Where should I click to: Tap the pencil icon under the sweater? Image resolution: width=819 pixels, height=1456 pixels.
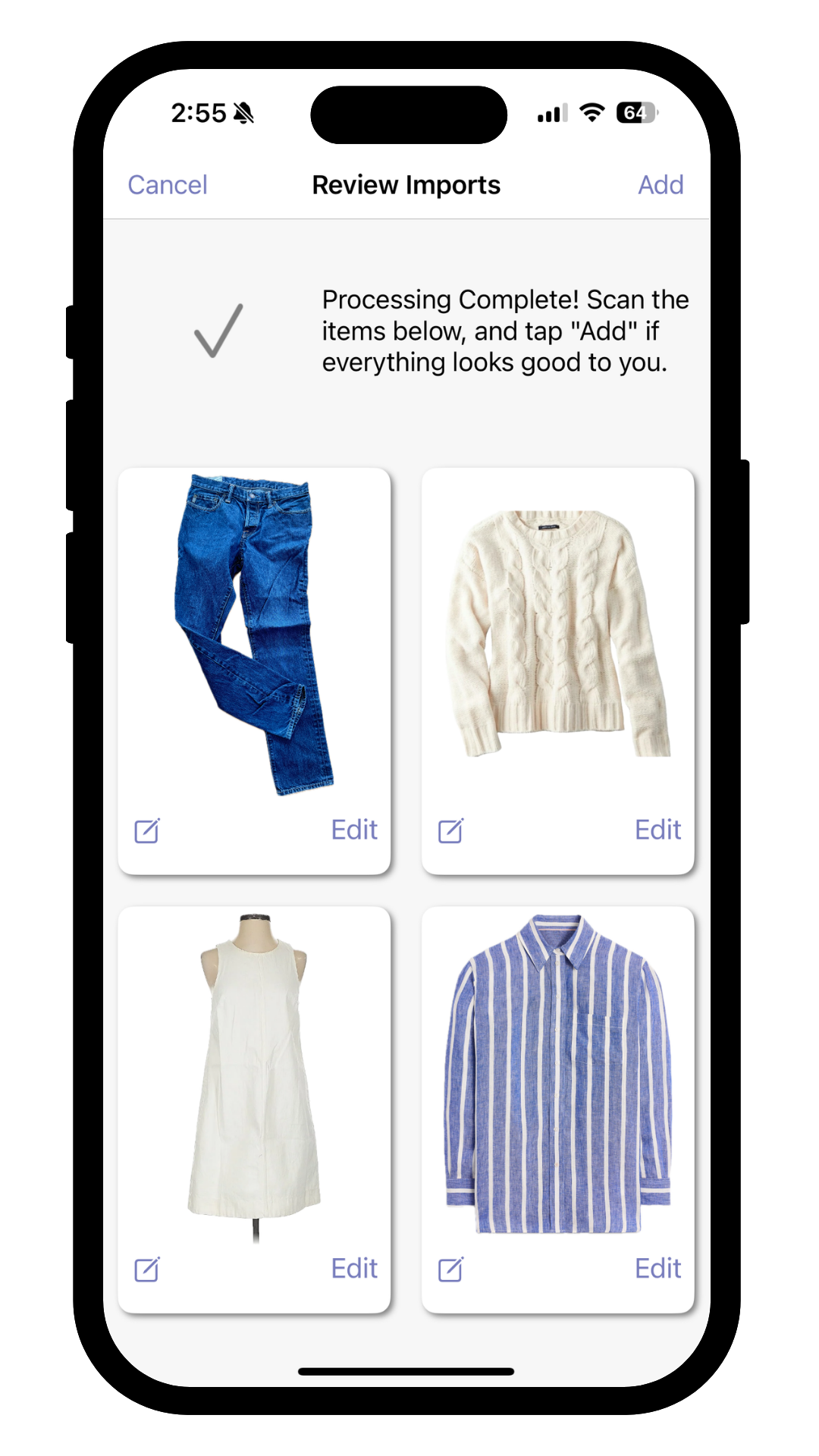pos(450,830)
